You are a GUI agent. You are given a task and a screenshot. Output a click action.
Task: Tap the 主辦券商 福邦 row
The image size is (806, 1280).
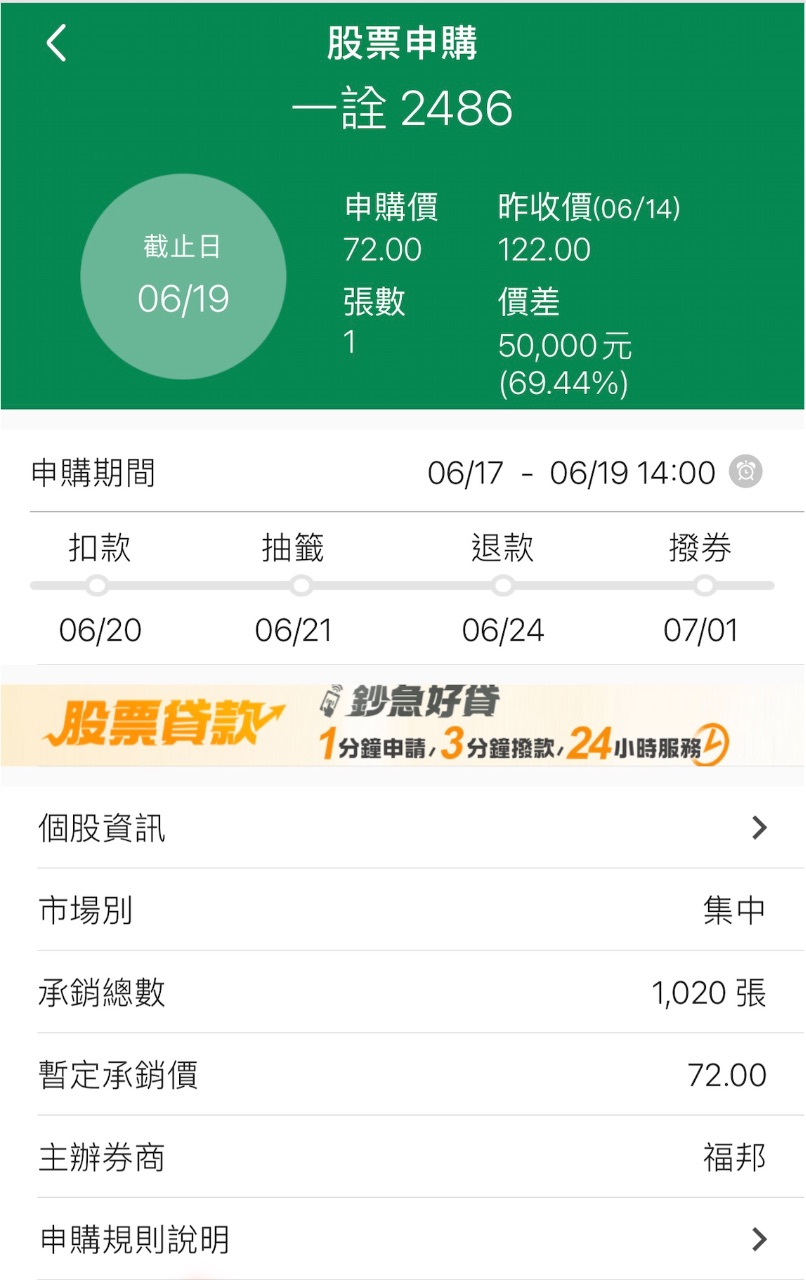tap(403, 1157)
